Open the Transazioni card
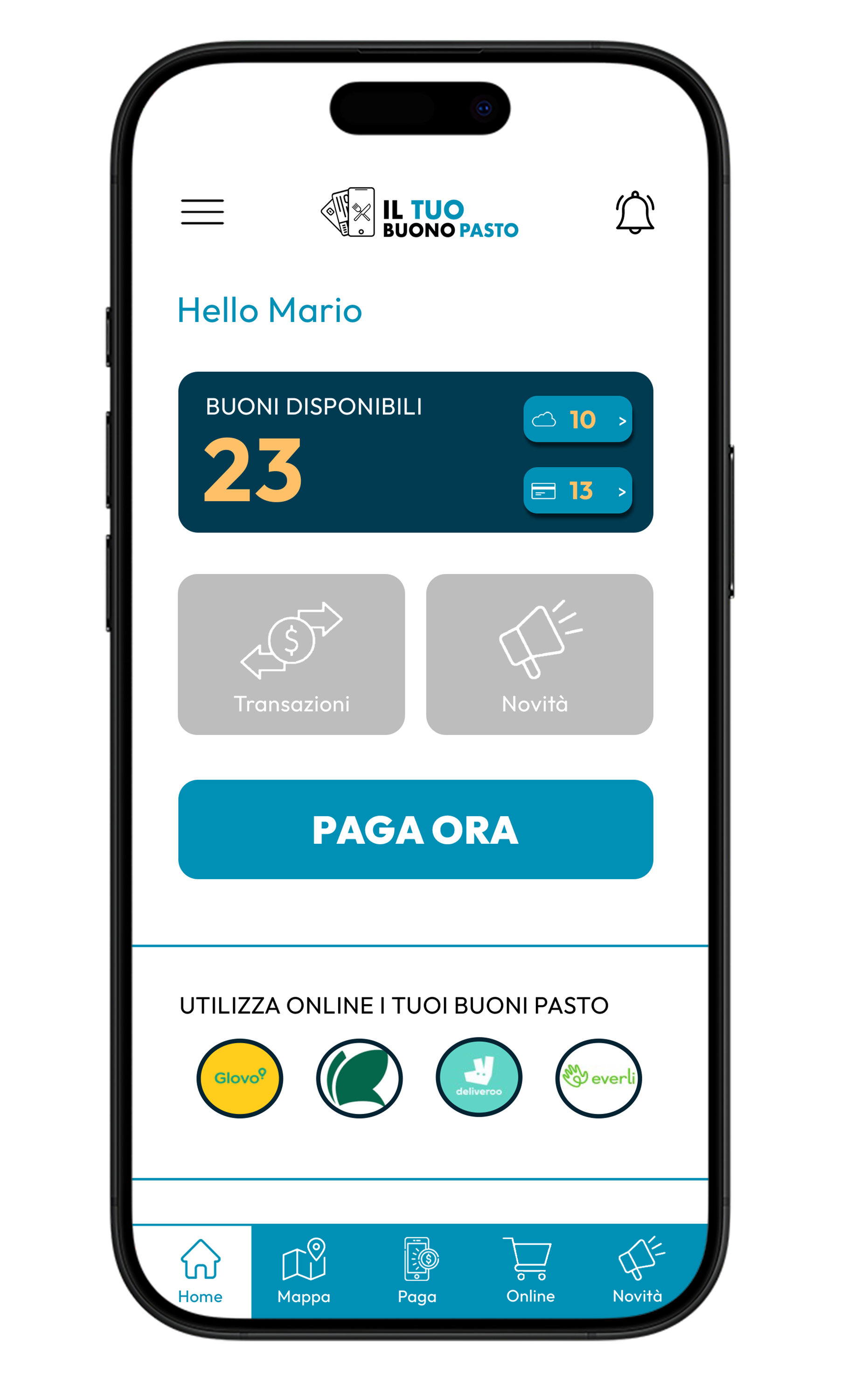Viewport: 841px width, 1400px height. point(291,654)
